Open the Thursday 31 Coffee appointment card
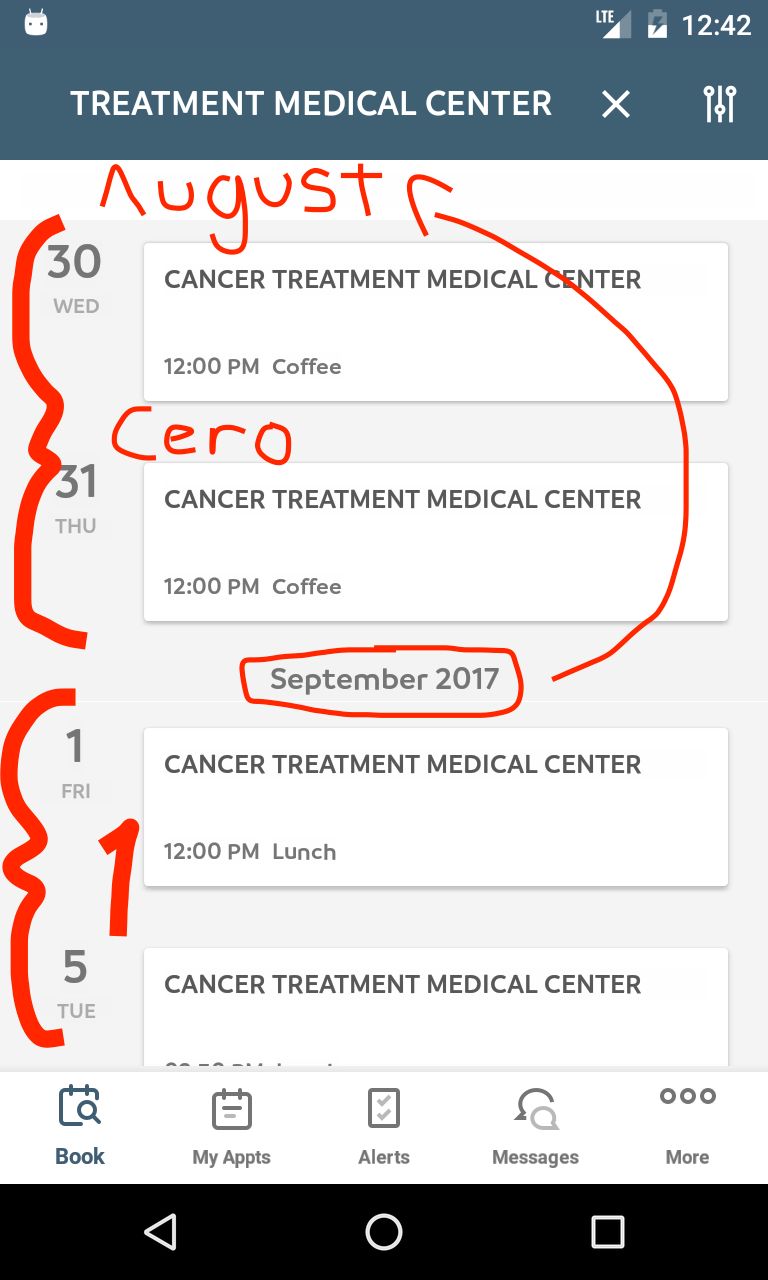Image resolution: width=768 pixels, height=1280 pixels. click(436, 542)
